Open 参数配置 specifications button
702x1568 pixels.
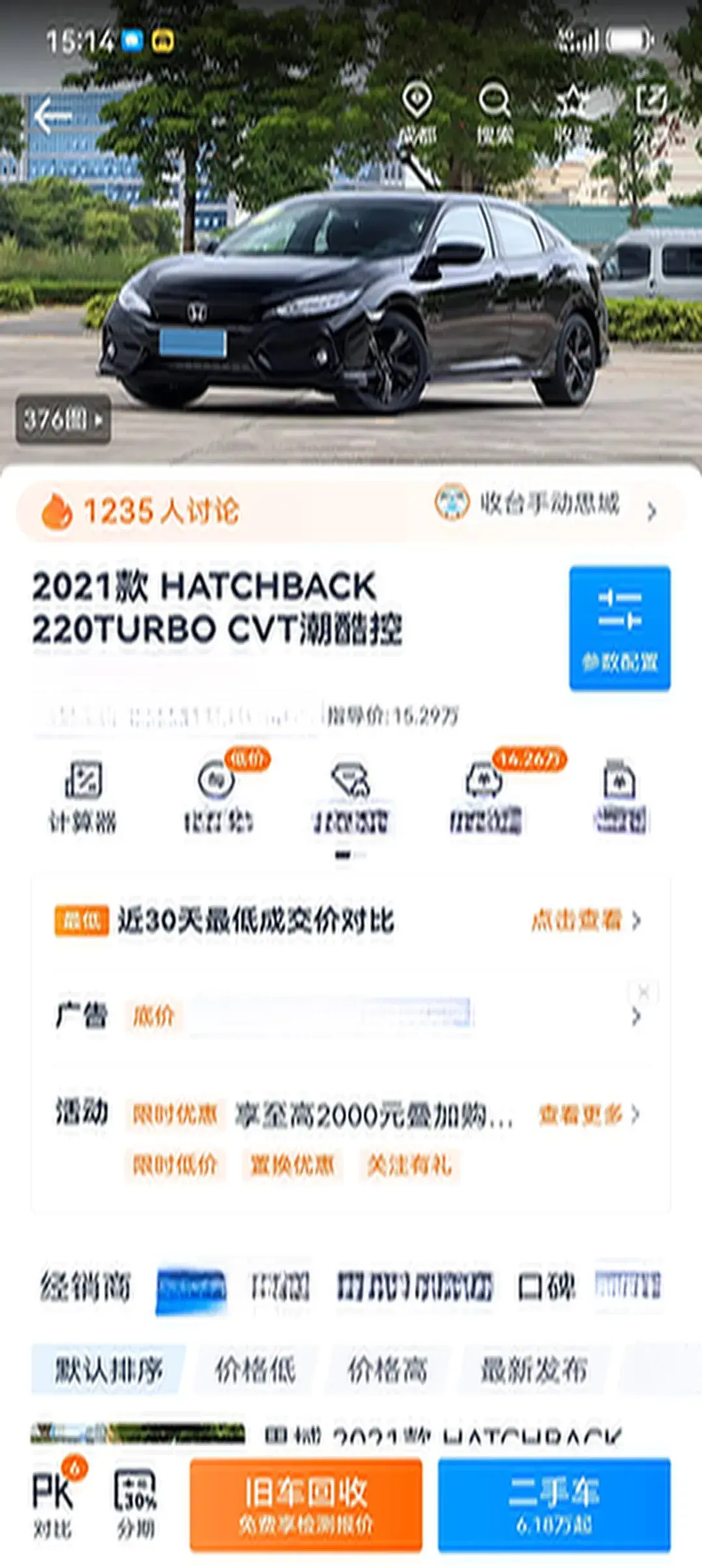(619, 628)
